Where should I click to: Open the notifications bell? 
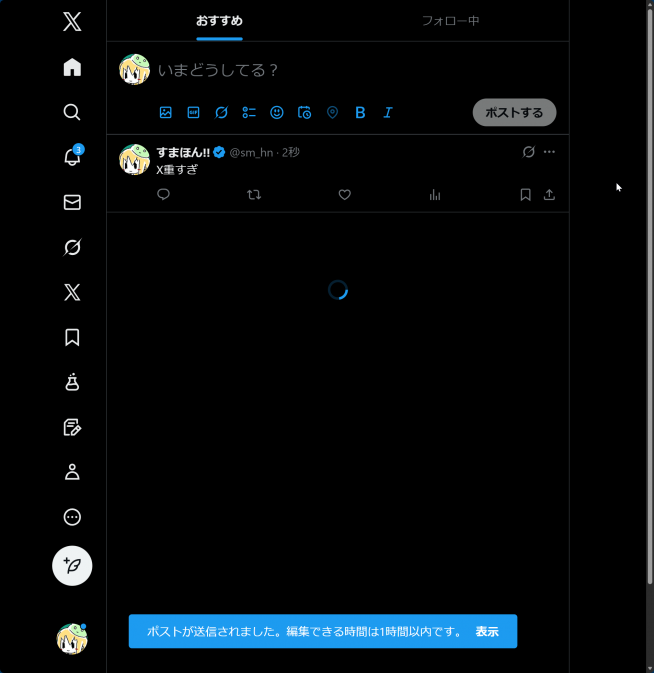[x=72, y=157]
